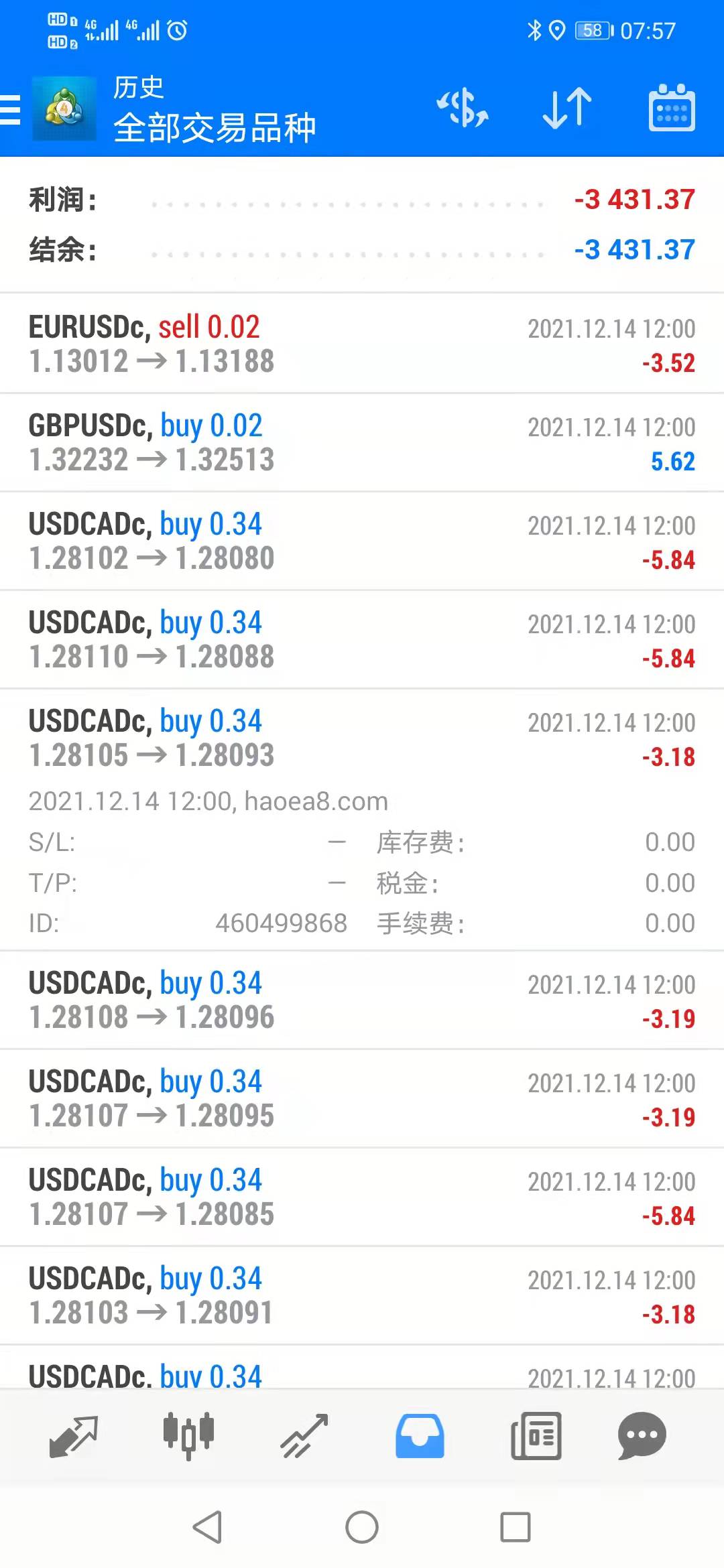The width and height of the screenshot is (724, 1568).
Task: Select the highlighted History tray icon
Action: 420,1436
